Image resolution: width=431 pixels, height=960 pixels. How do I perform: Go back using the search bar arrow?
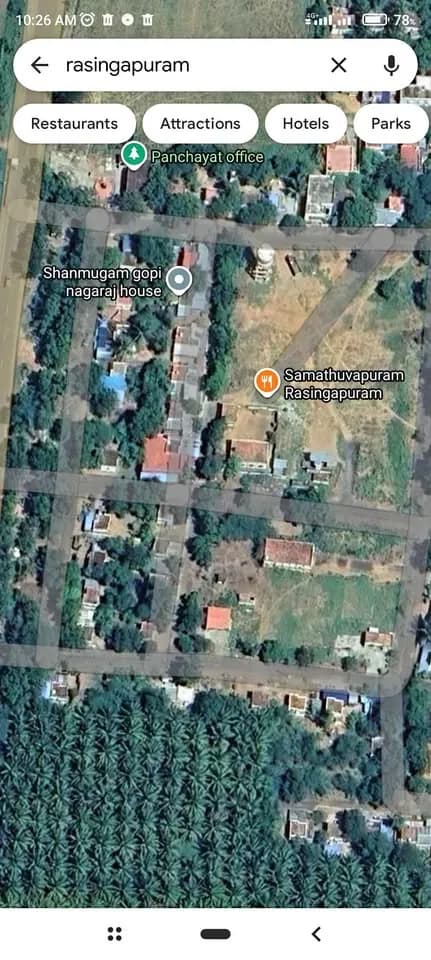point(39,66)
